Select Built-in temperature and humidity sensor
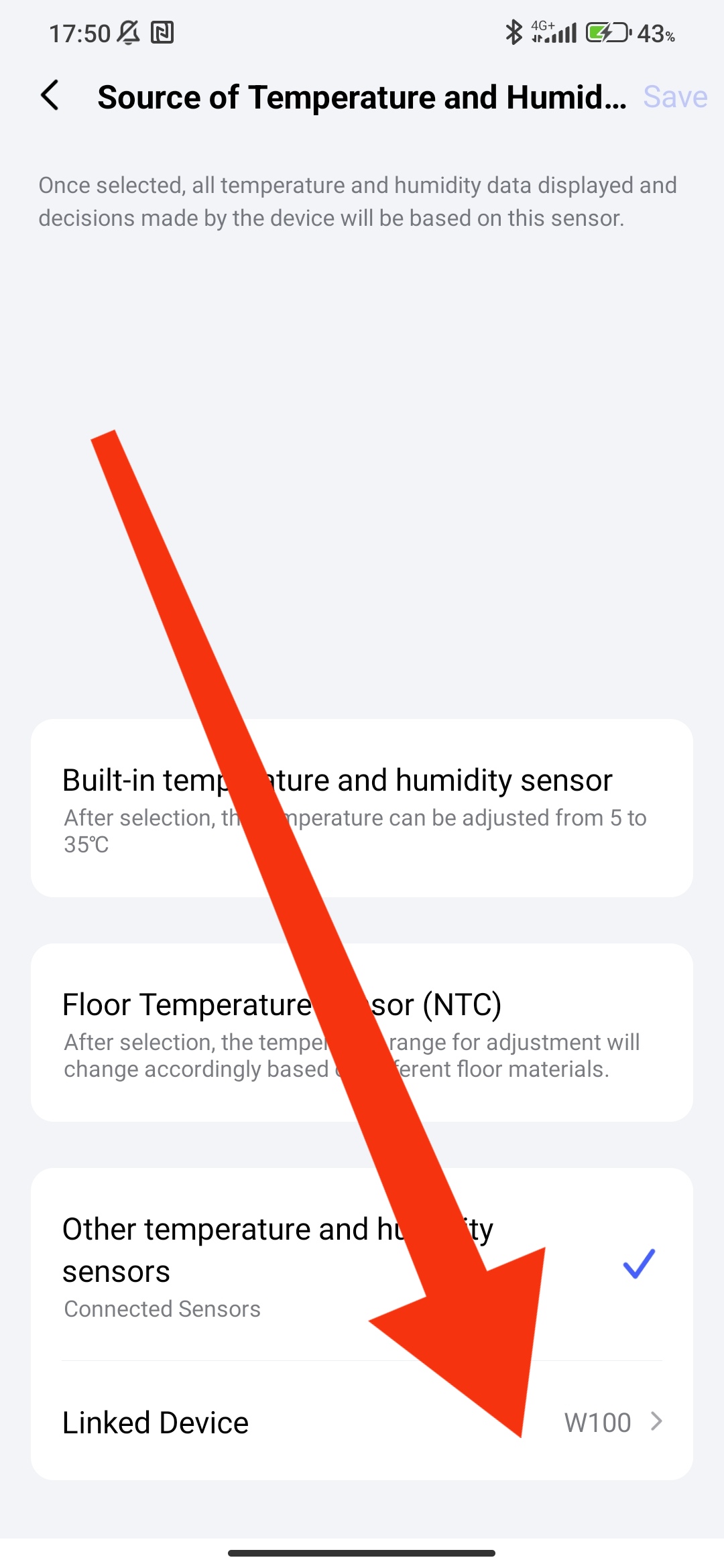Screen dimensions: 724x1568 pos(362,807)
